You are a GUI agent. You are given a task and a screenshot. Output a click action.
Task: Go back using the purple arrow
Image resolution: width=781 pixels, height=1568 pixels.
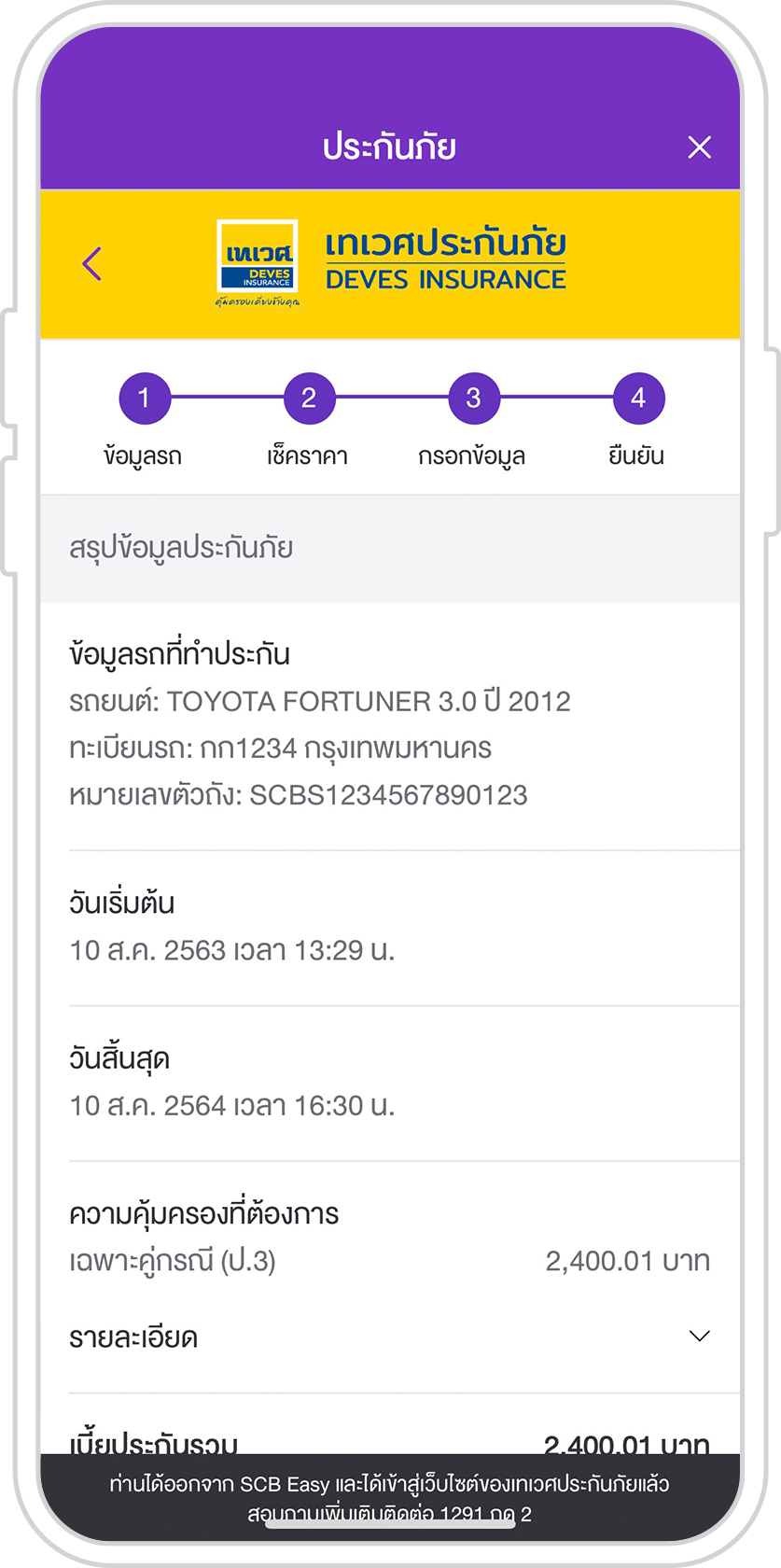point(91,264)
